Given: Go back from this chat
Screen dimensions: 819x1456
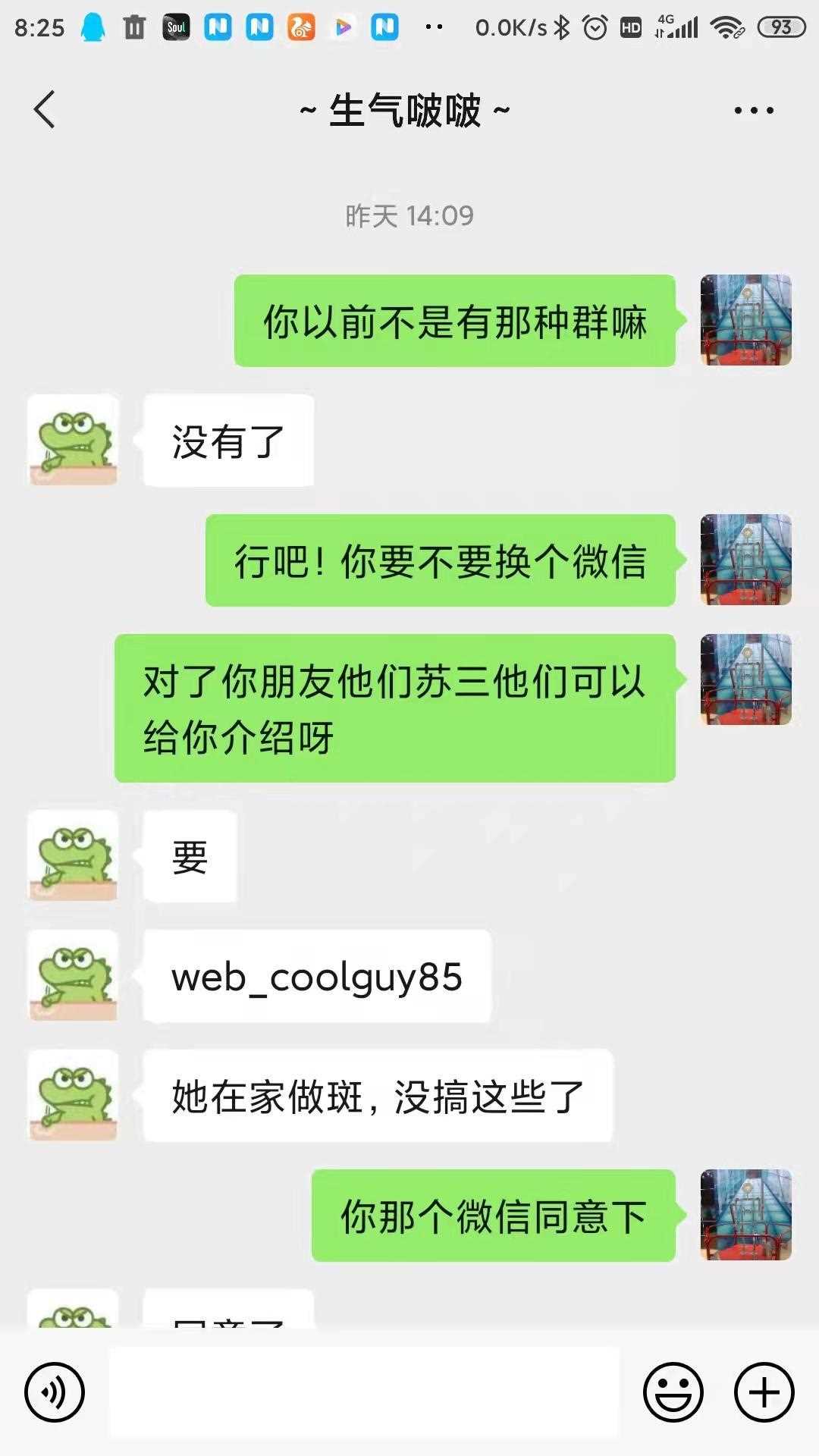Looking at the screenshot, I should [45, 110].
